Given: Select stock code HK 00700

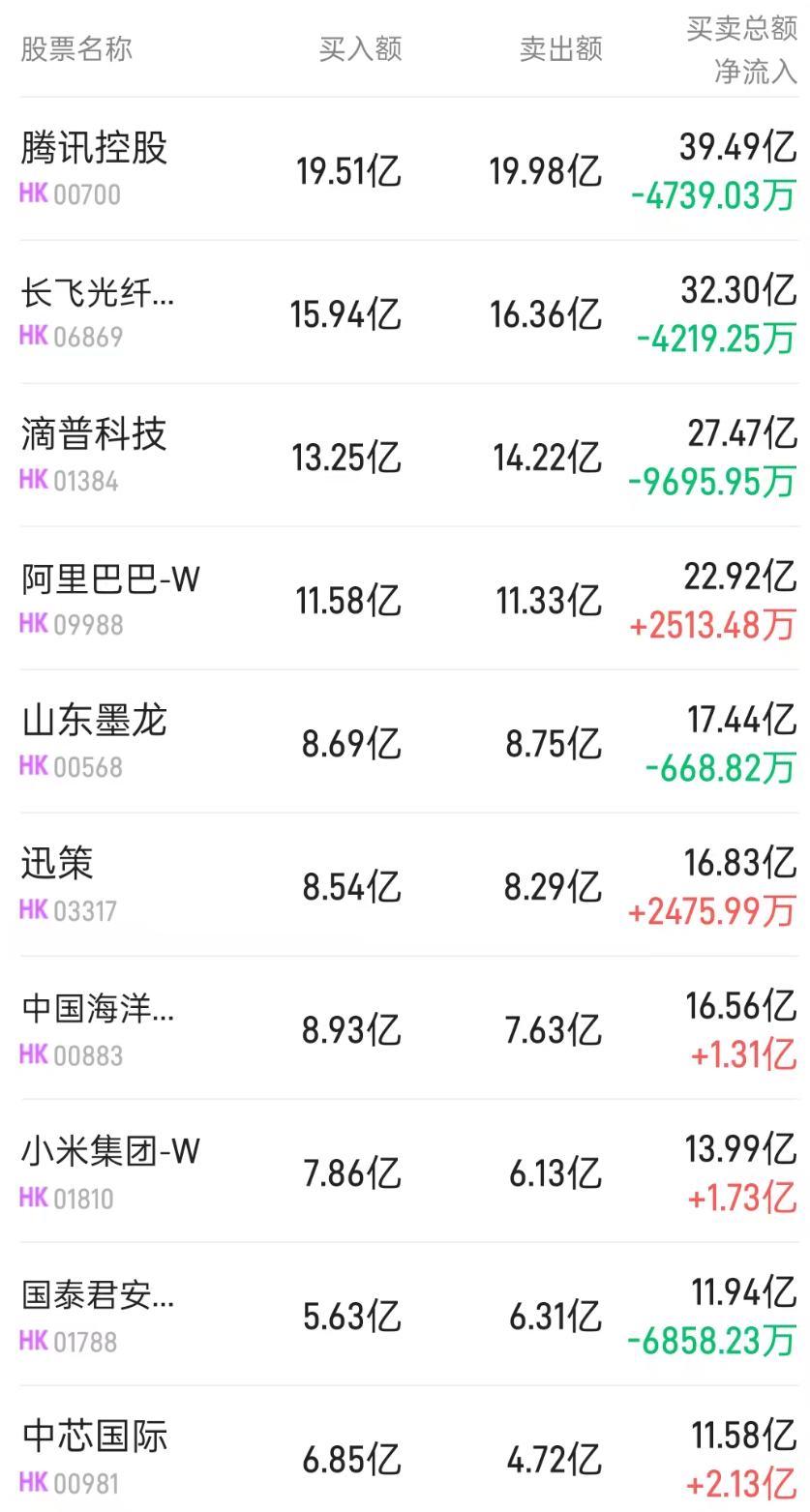Looking at the screenshot, I should point(66,194).
